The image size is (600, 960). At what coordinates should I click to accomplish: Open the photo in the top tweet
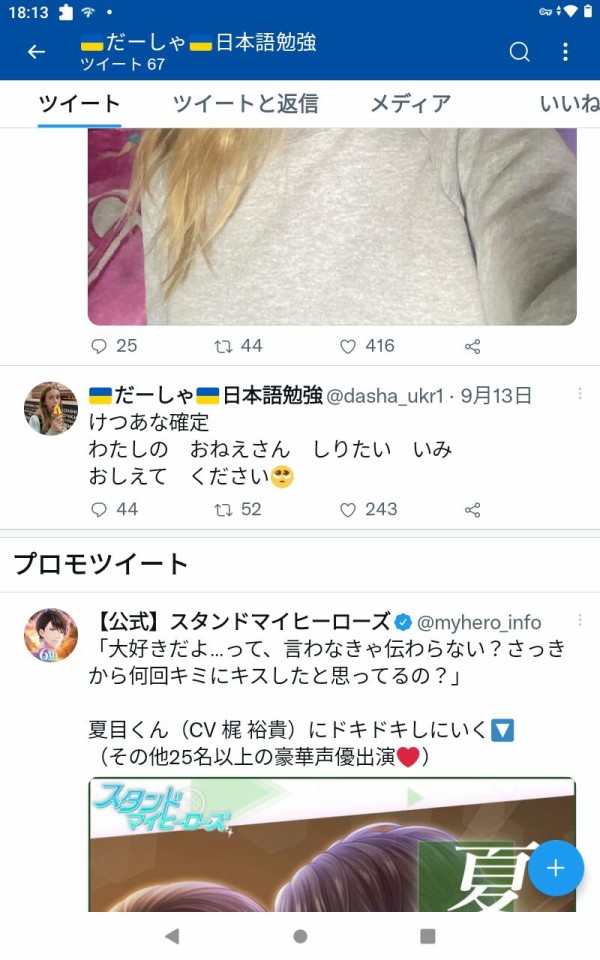332,227
